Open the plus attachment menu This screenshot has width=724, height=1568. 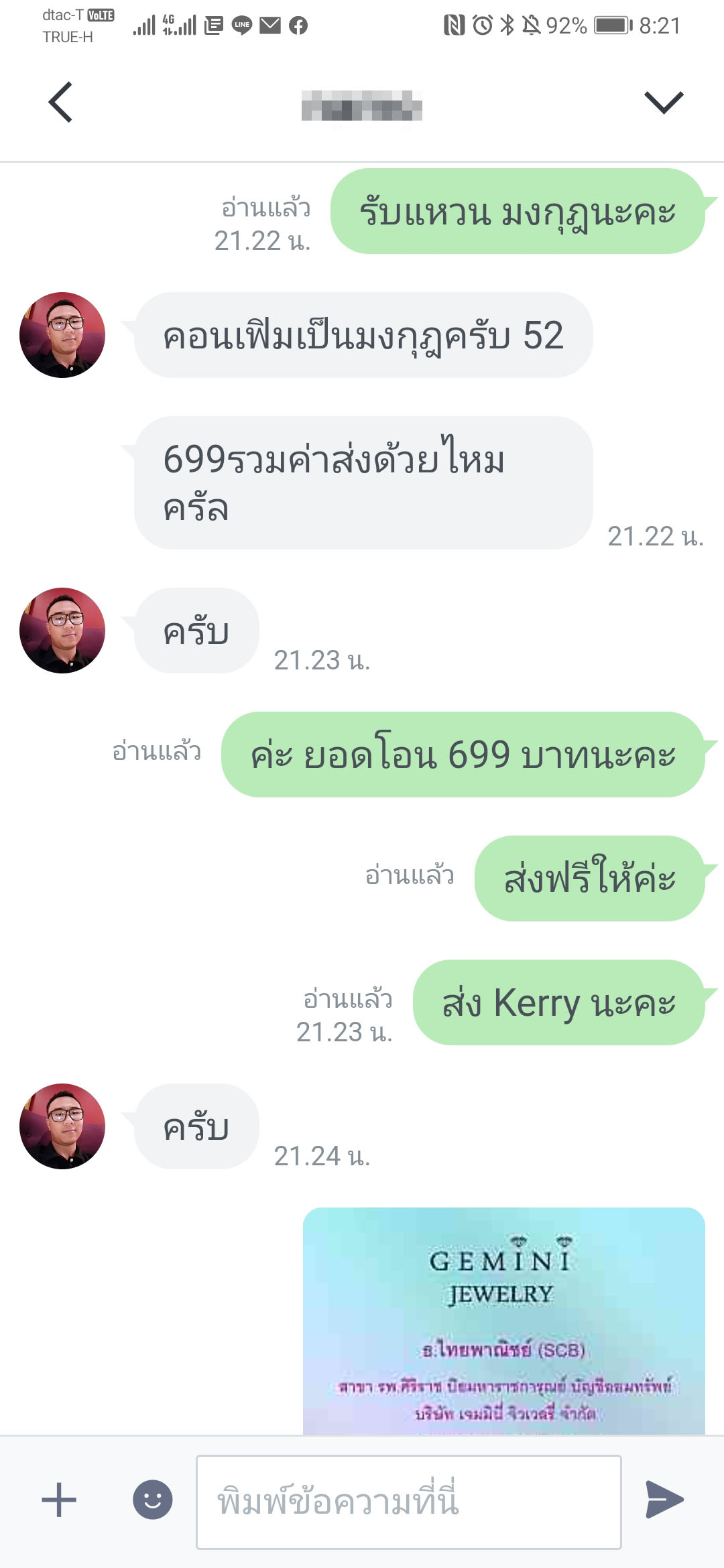(59, 1500)
